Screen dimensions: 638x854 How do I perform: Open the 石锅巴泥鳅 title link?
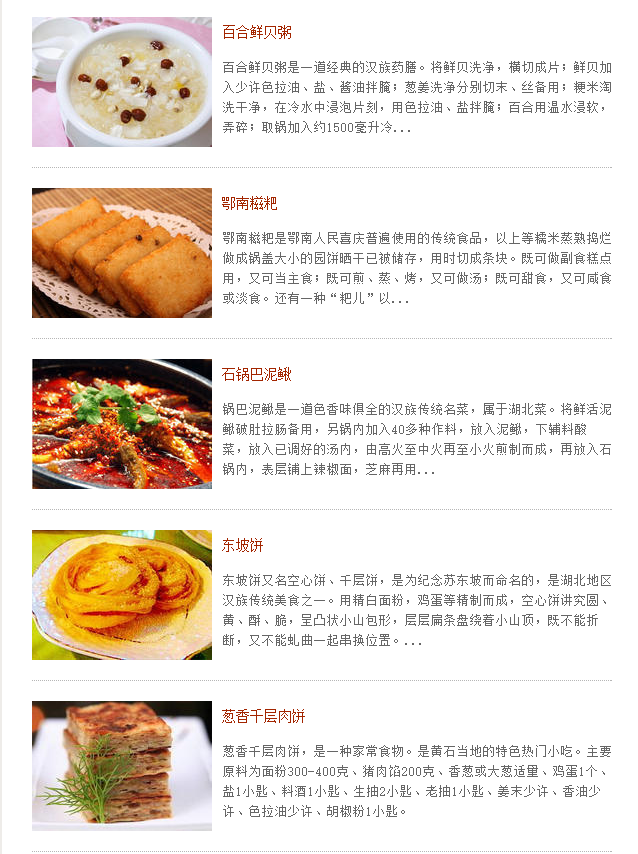[x=257, y=375]
